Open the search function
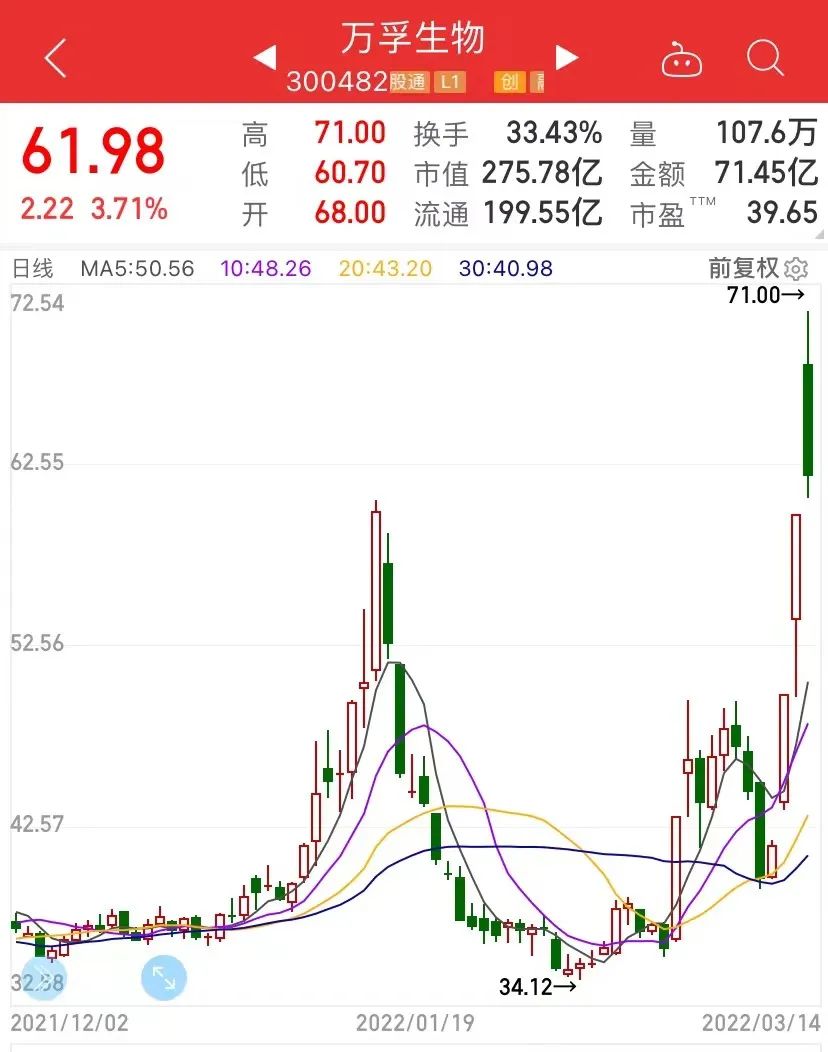 765,60
